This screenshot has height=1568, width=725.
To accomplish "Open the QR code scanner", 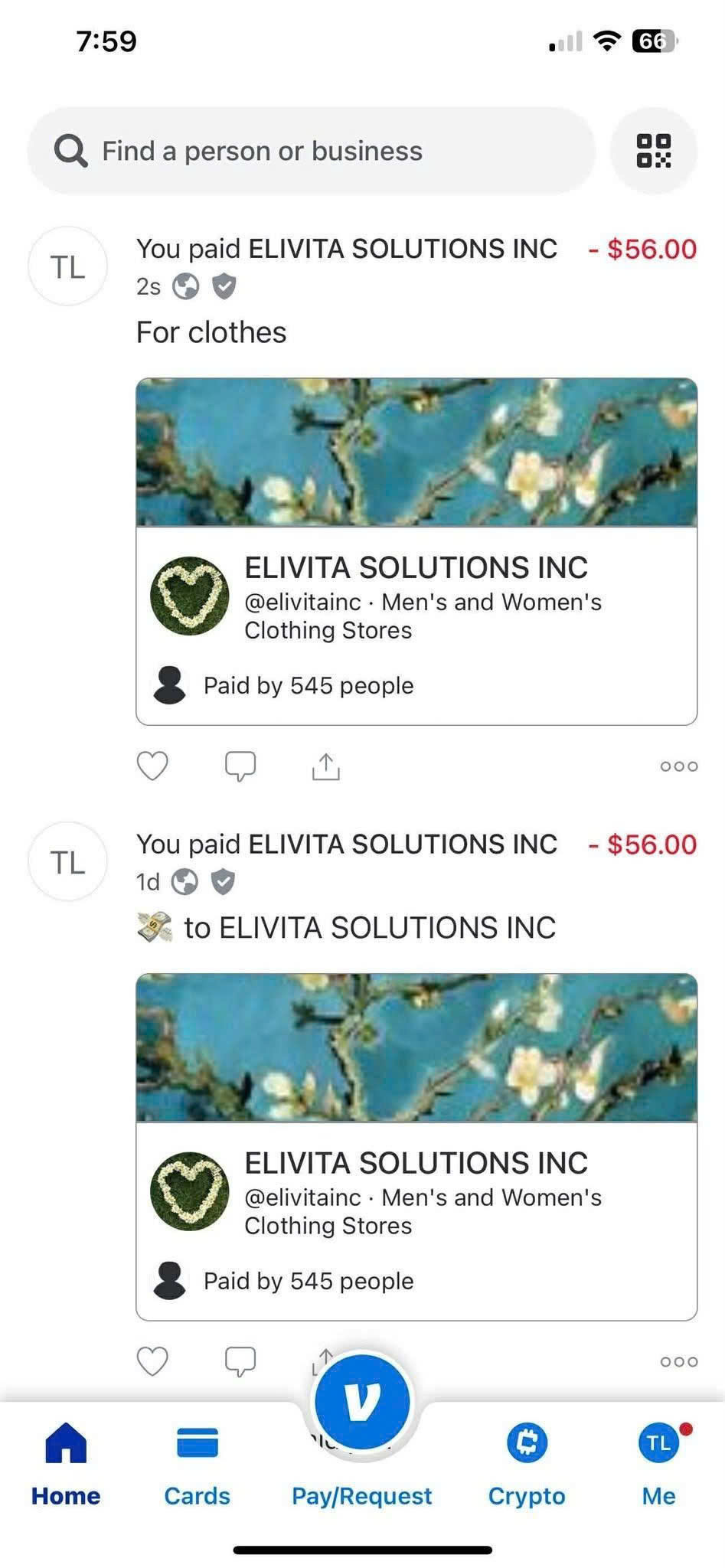I will pyautogui.click(x=654, y=151).
